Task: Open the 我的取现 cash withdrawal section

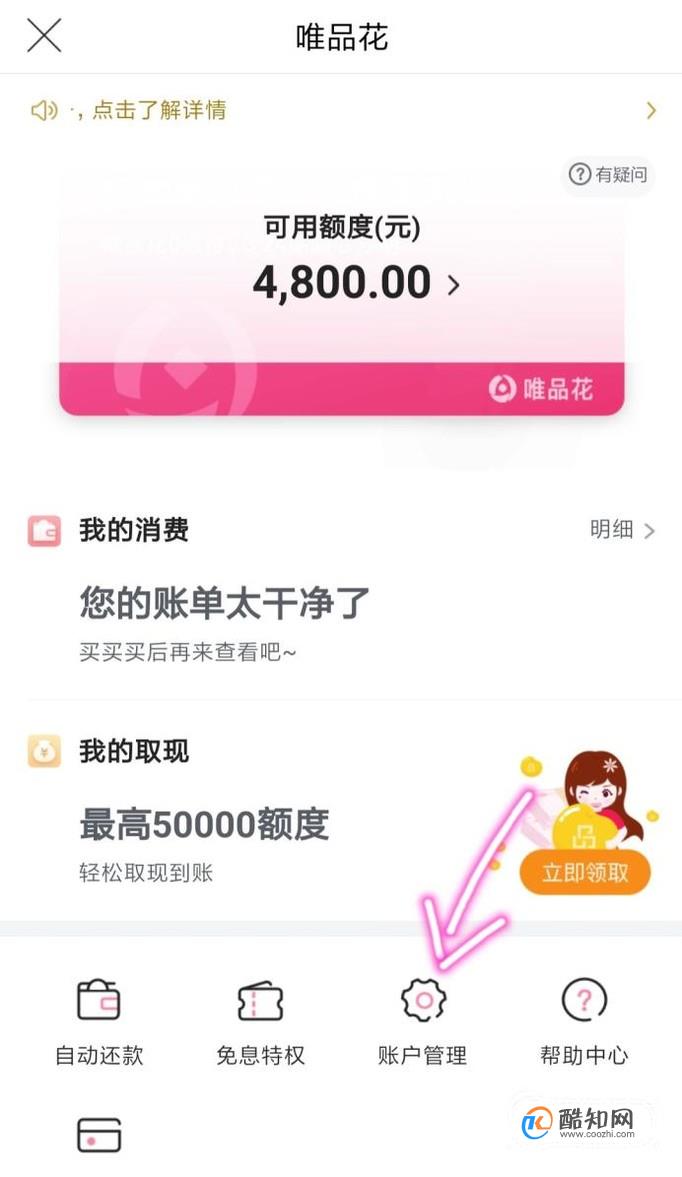Action: pos(134,751)
